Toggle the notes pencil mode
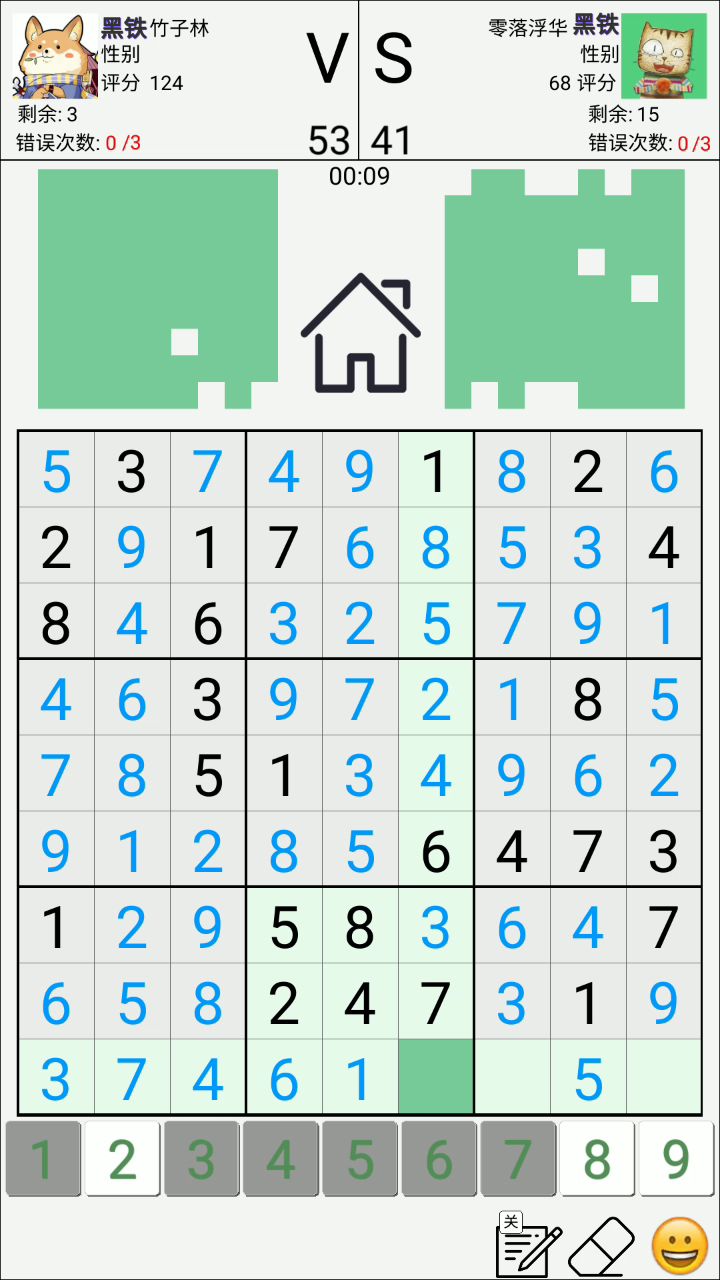The height and width of the screenshot is (1280, 720). click(x=527, y=1245)
